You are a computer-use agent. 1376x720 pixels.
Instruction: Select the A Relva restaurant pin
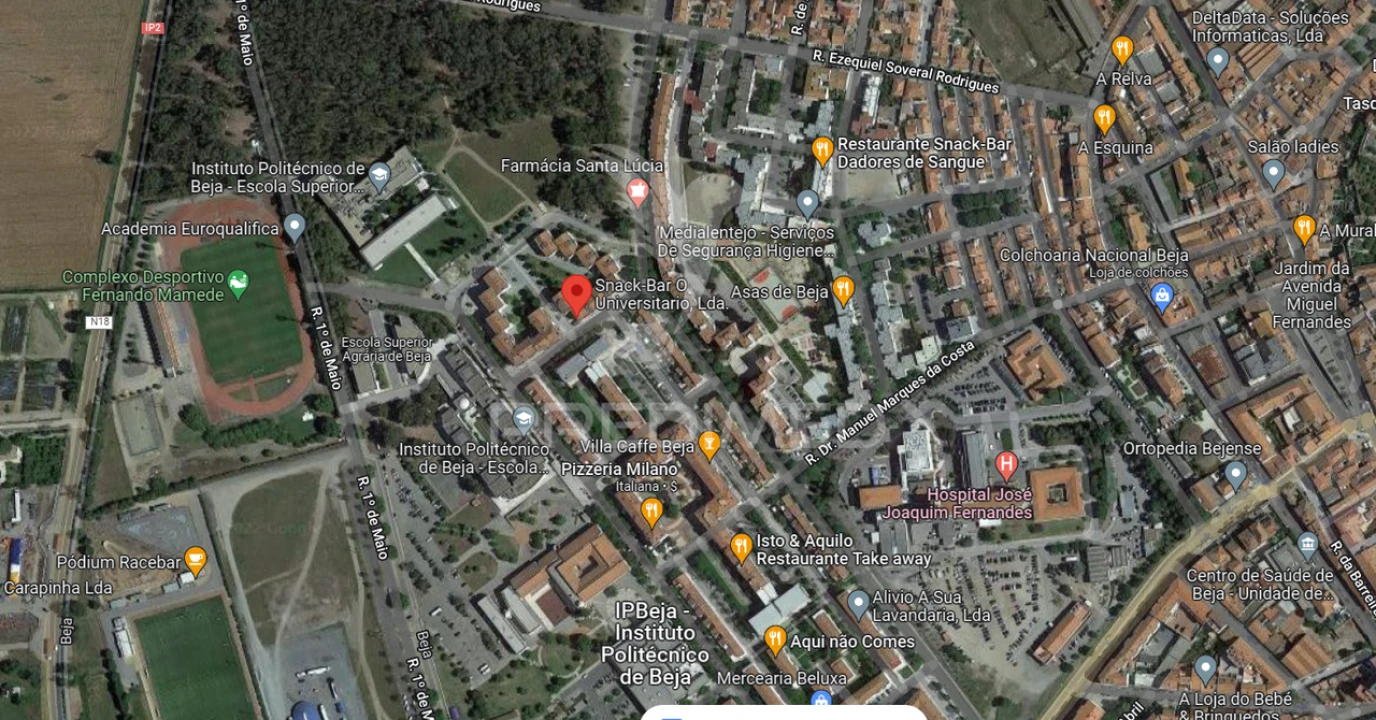pyautogui.click(x=1122, y=49)
